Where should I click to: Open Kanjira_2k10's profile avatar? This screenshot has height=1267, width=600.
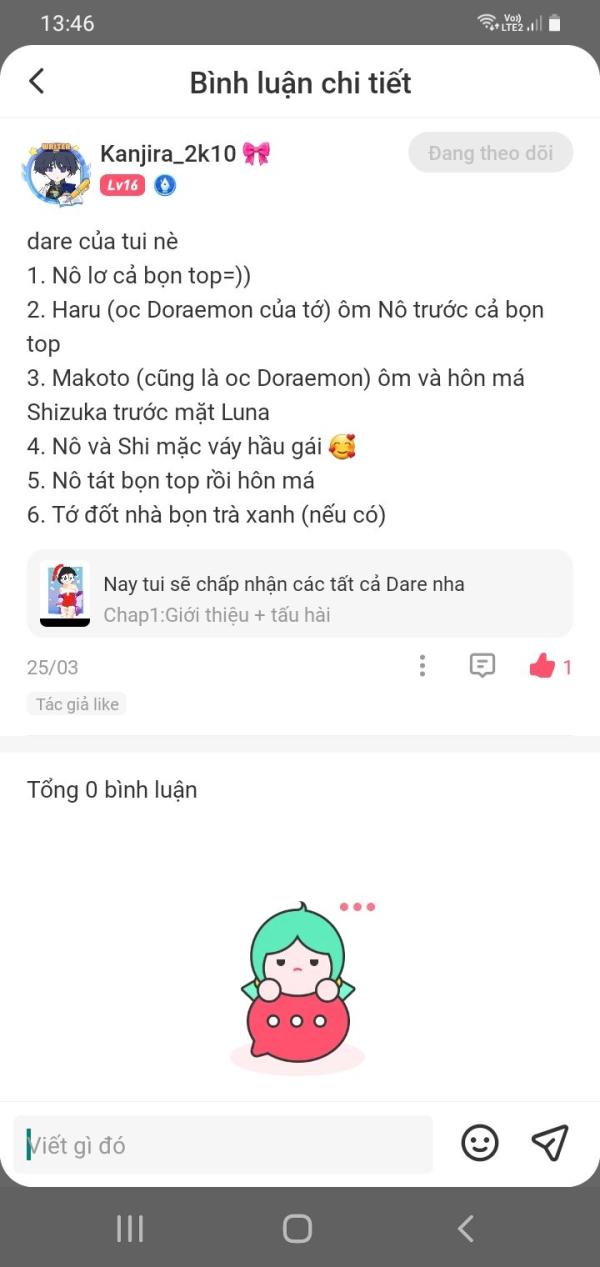coord(56,172)
